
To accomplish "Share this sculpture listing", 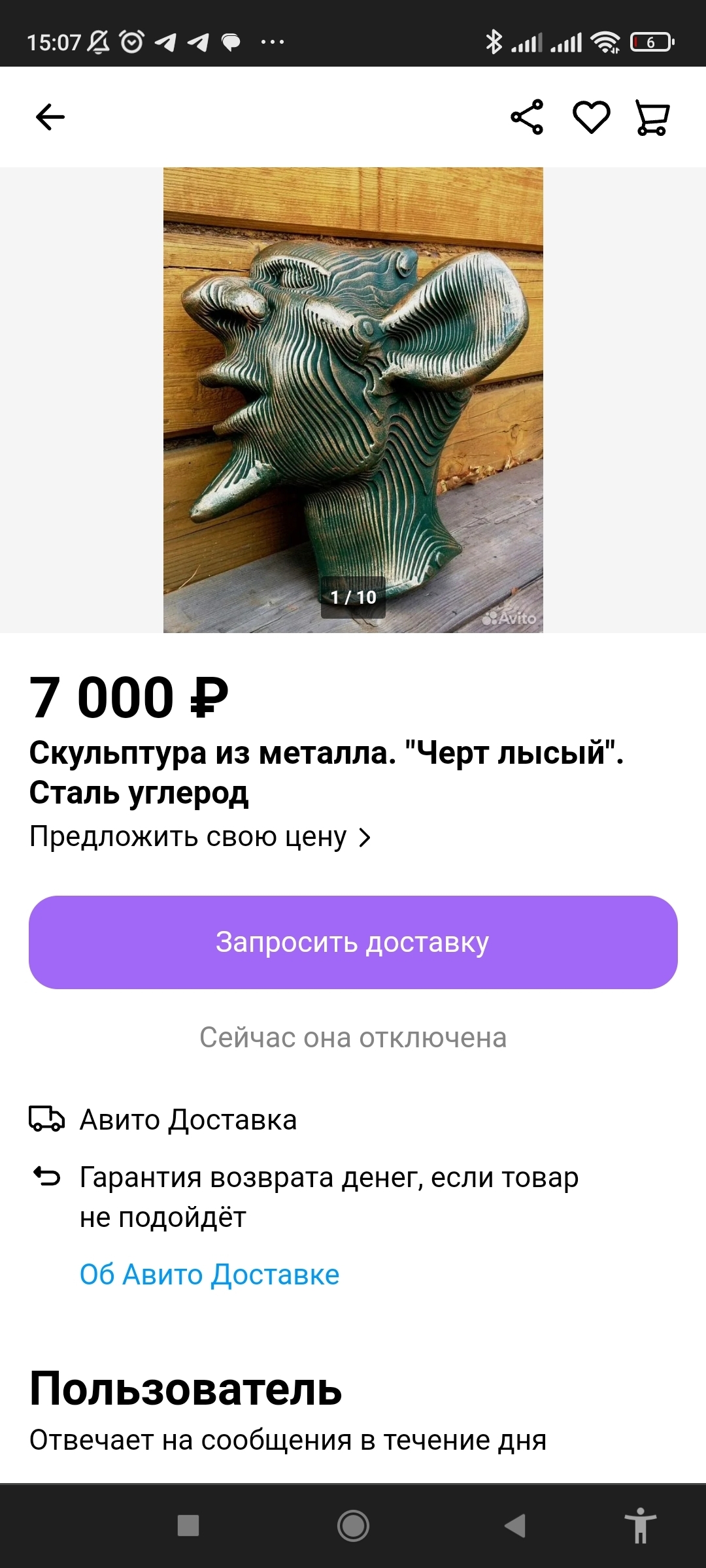I will [x=527, y=118].
